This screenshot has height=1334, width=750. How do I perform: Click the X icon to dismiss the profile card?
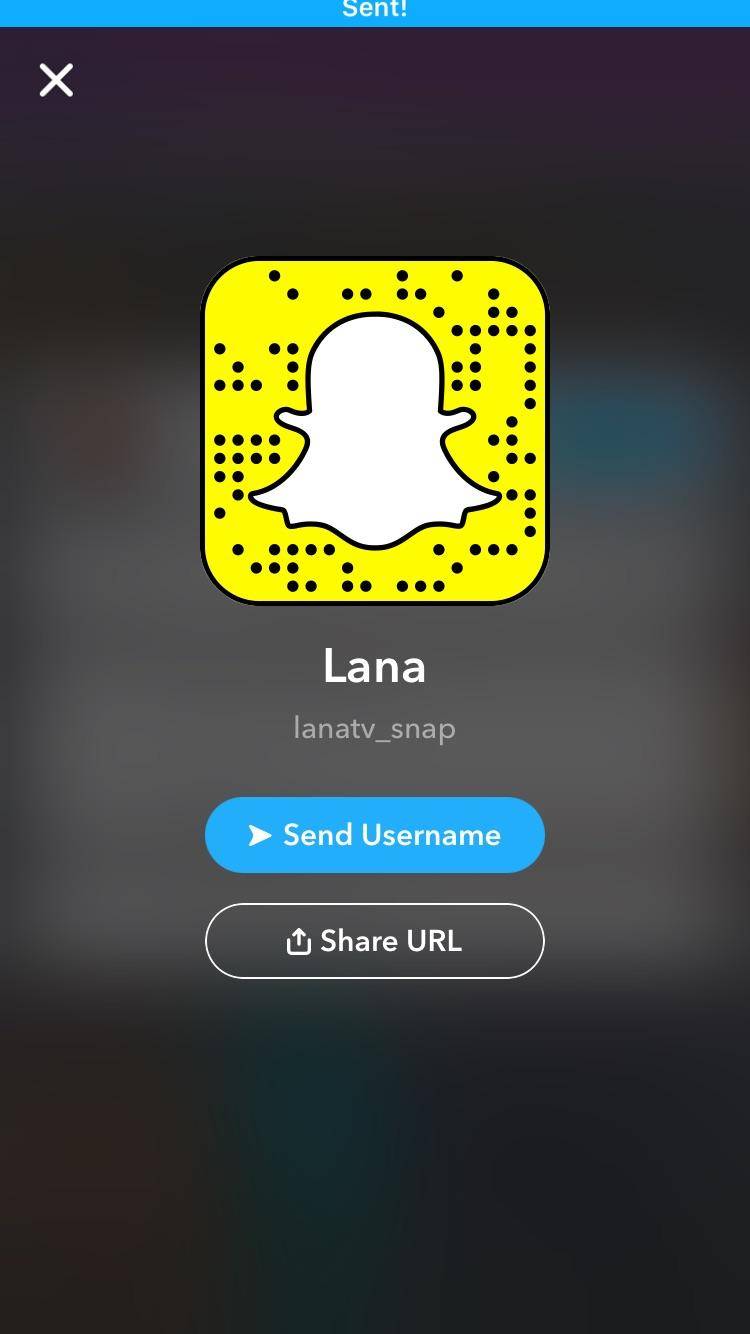pyautogui.click(x=56, y=80)
